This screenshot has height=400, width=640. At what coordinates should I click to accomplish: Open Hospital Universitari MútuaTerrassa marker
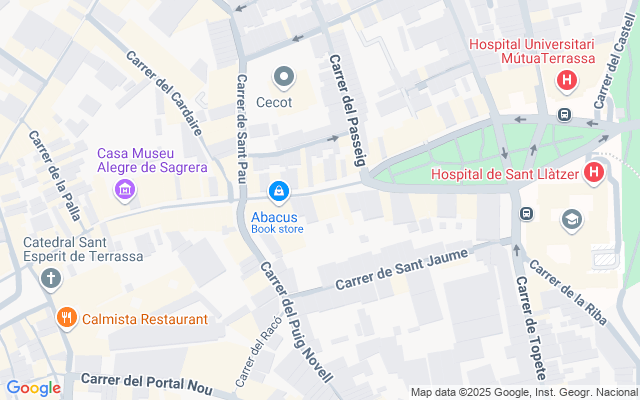click(568, 81)
